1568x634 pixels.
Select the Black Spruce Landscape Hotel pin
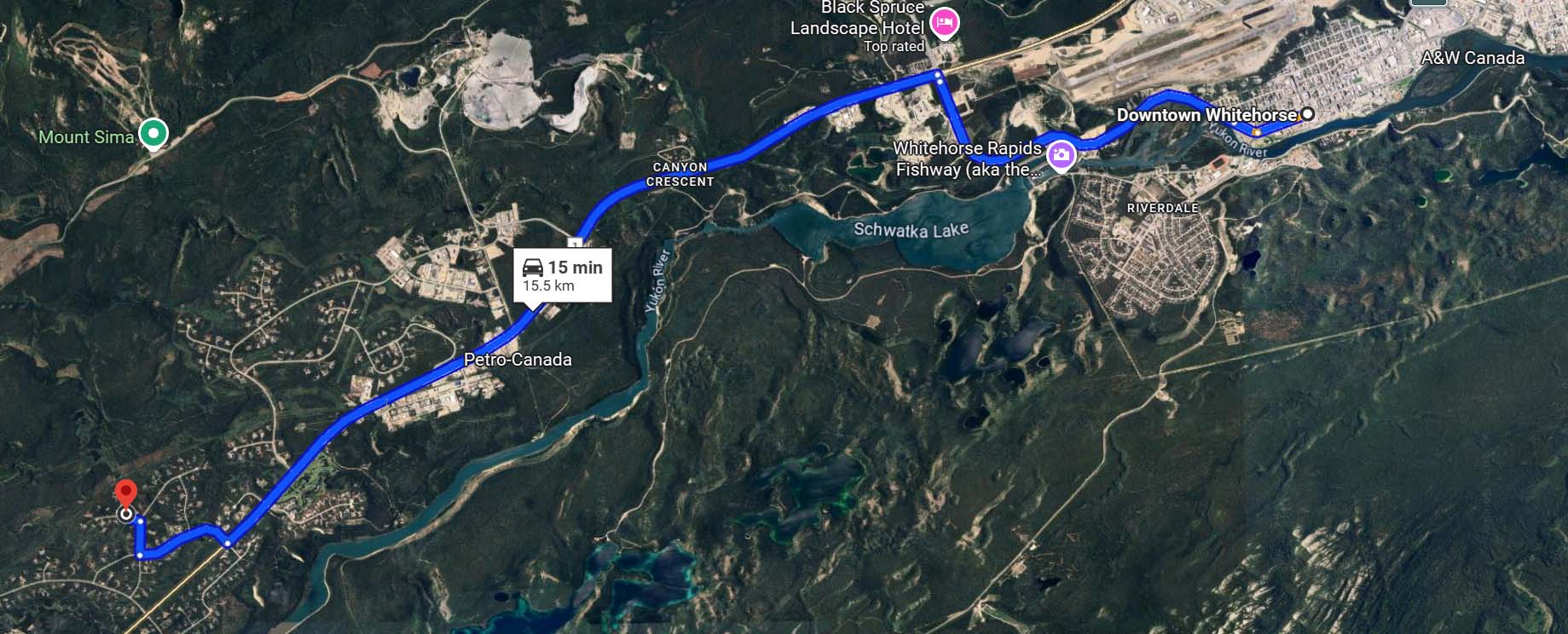click(943, 22)
